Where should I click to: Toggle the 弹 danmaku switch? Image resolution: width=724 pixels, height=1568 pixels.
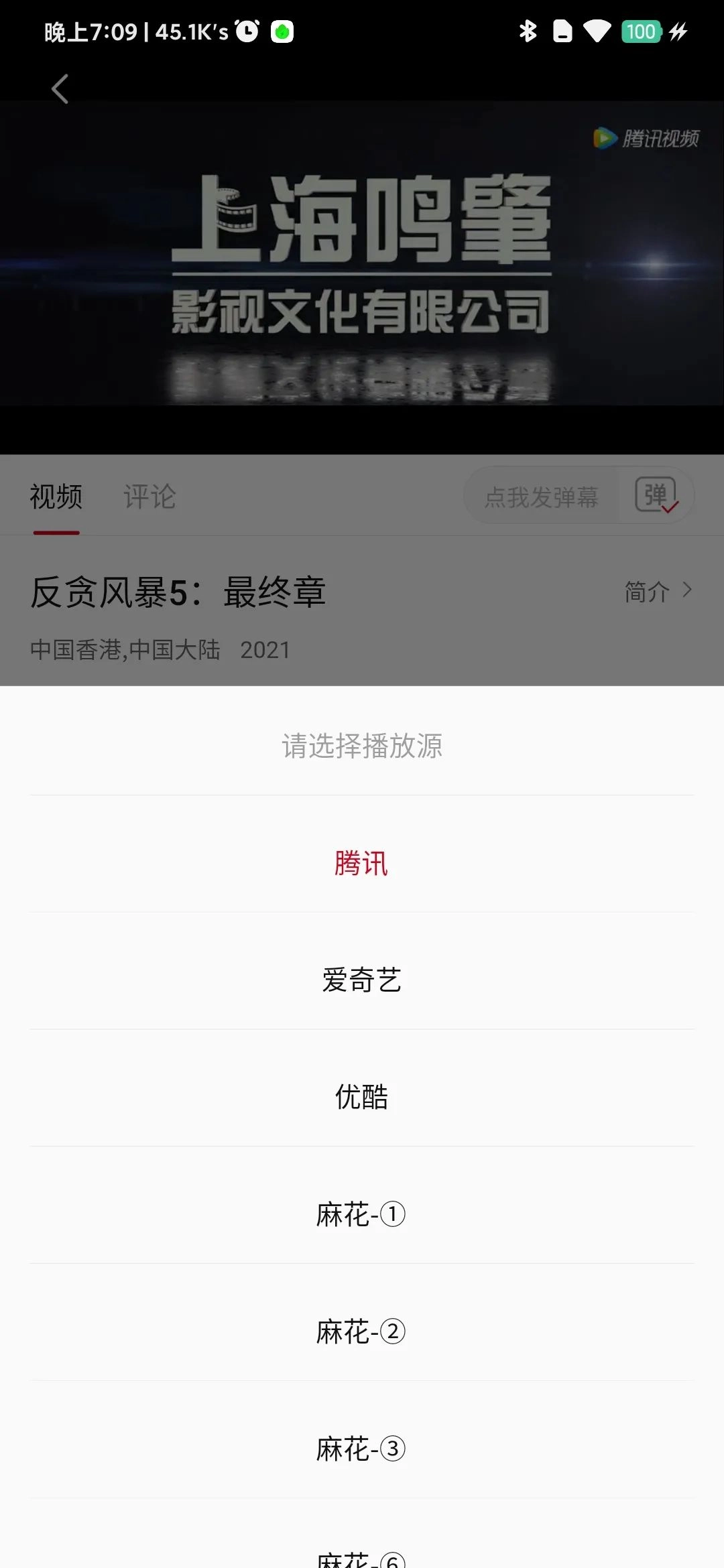coord(656,497)
